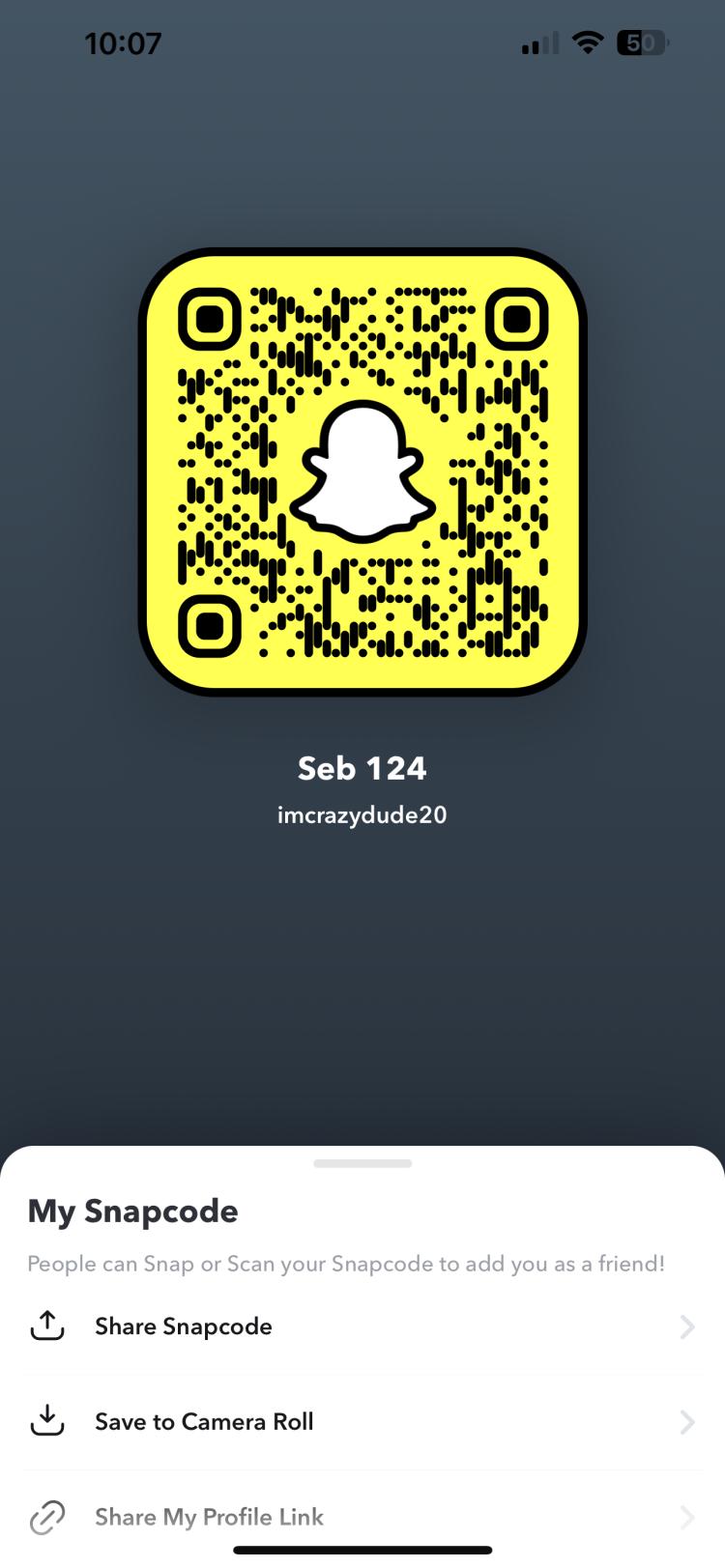Viewport: 725px width, 1568px height.
Task: Tap the Share My Profile Link chain icon
Action: tap(46, 1517)
